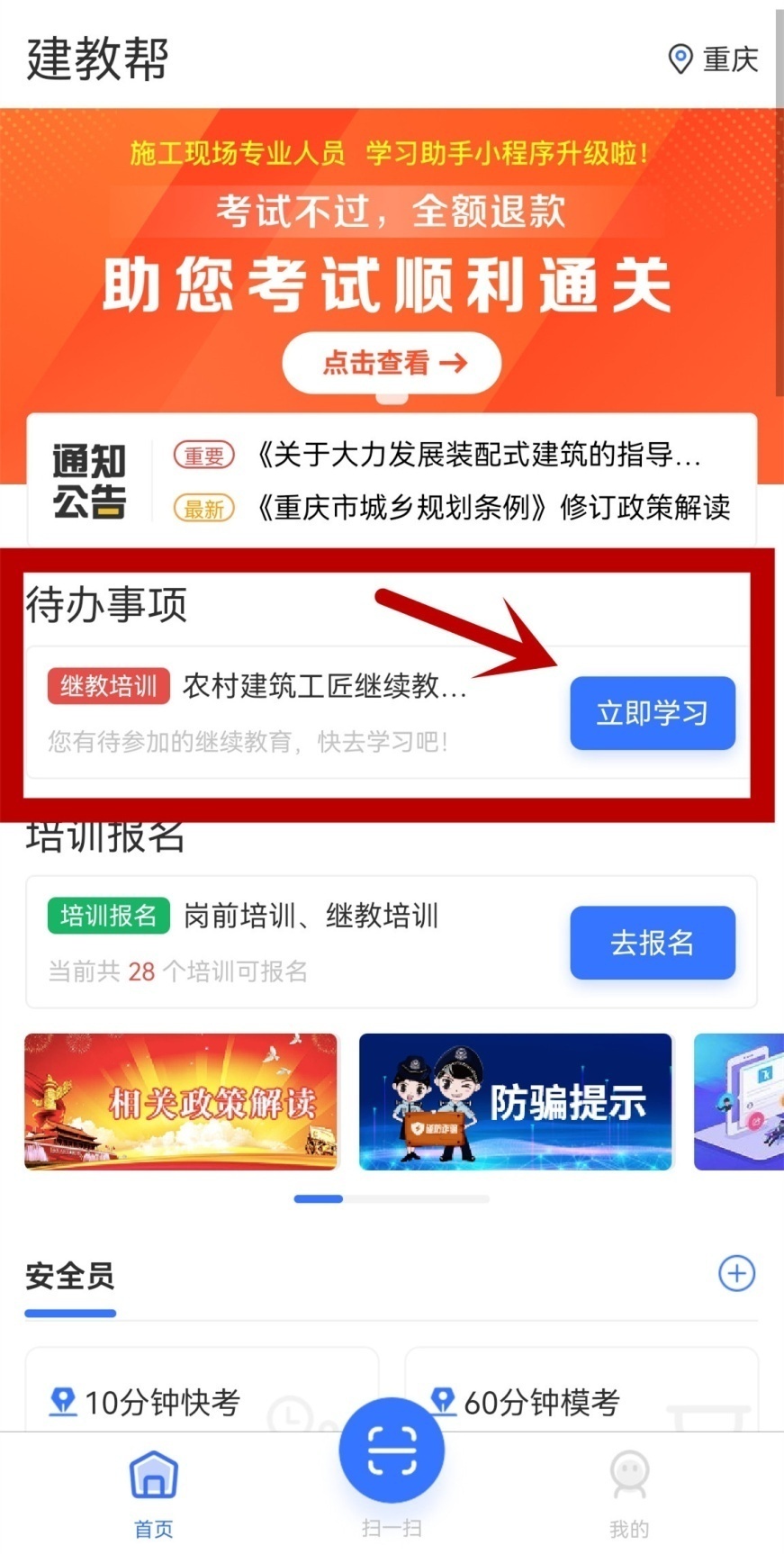Start the 60分钟模考 mock exam
Image resolution: width=784 pixels, height=1554 pixels.
point(542,1401)
